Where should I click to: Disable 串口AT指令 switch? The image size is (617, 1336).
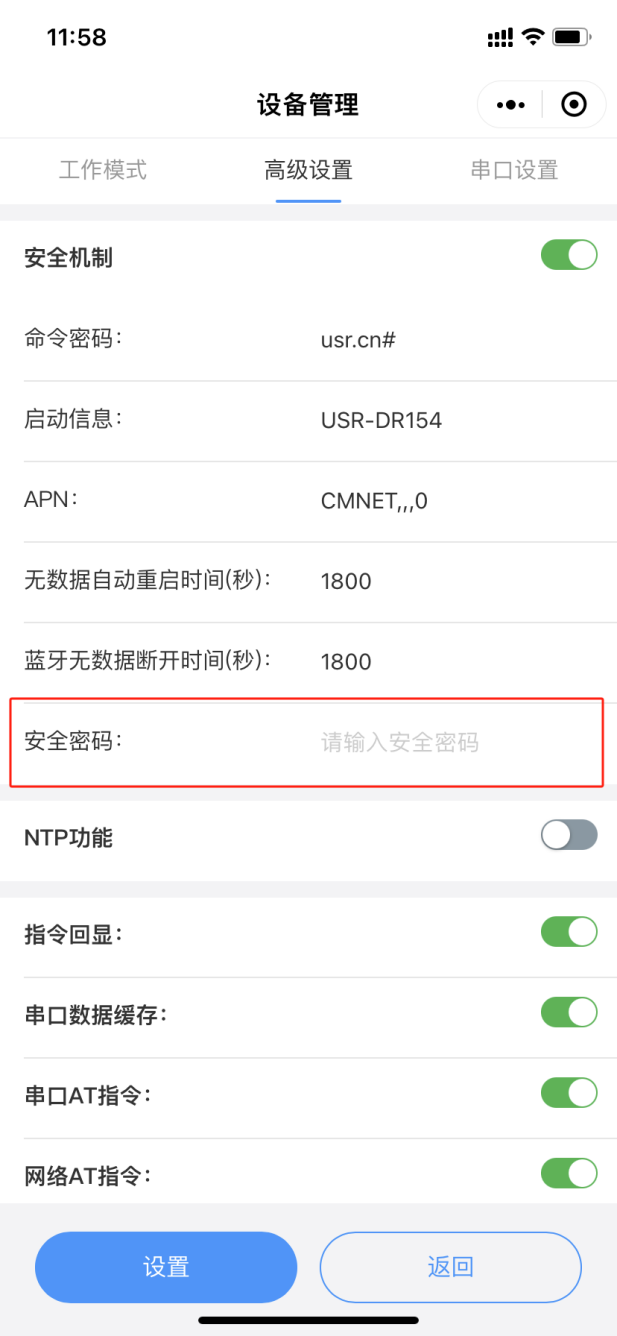568,1092
